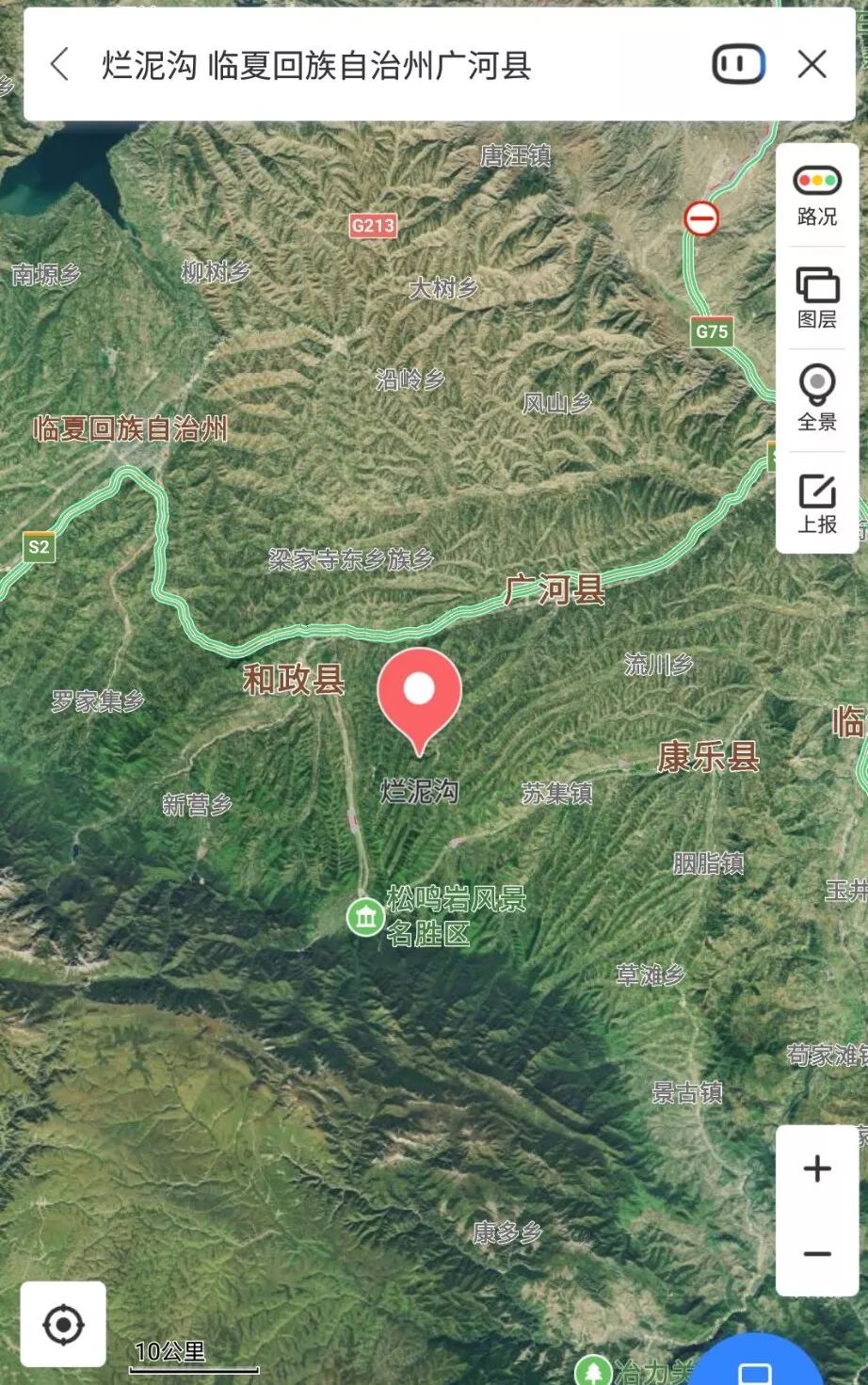
Task: Open the 上报 report option
Action: click(x=816, y=504)
